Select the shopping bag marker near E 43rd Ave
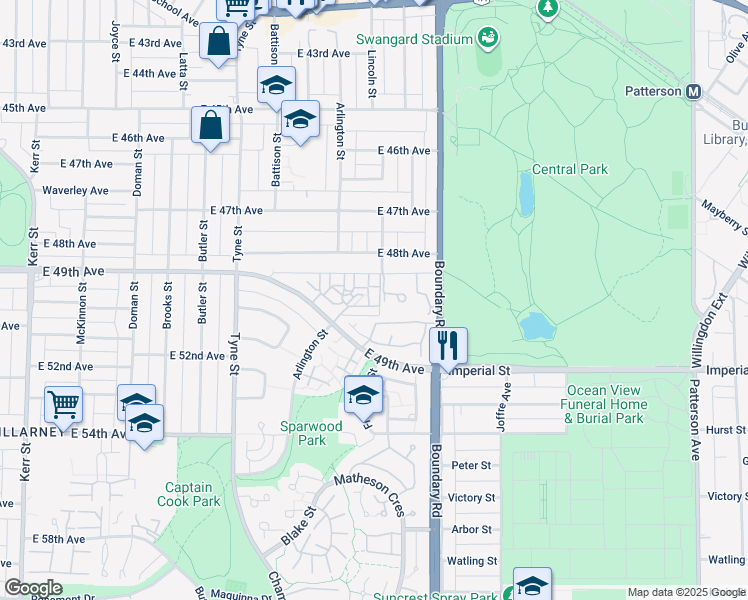Image resolution: width=748 pixels, height=600 pixels. click(x=218, y=41)
